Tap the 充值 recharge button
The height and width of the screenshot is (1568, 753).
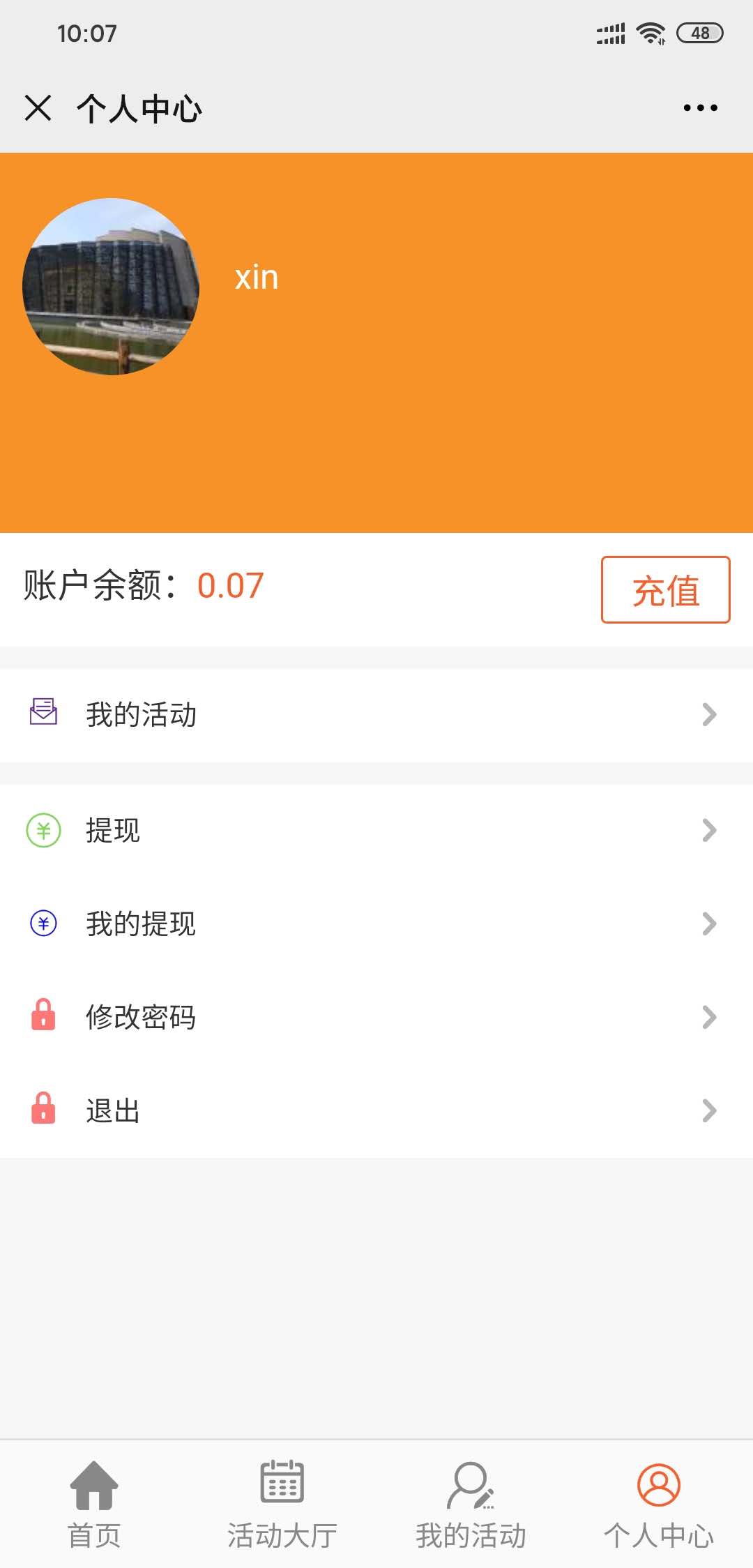[x=665, y=589]
